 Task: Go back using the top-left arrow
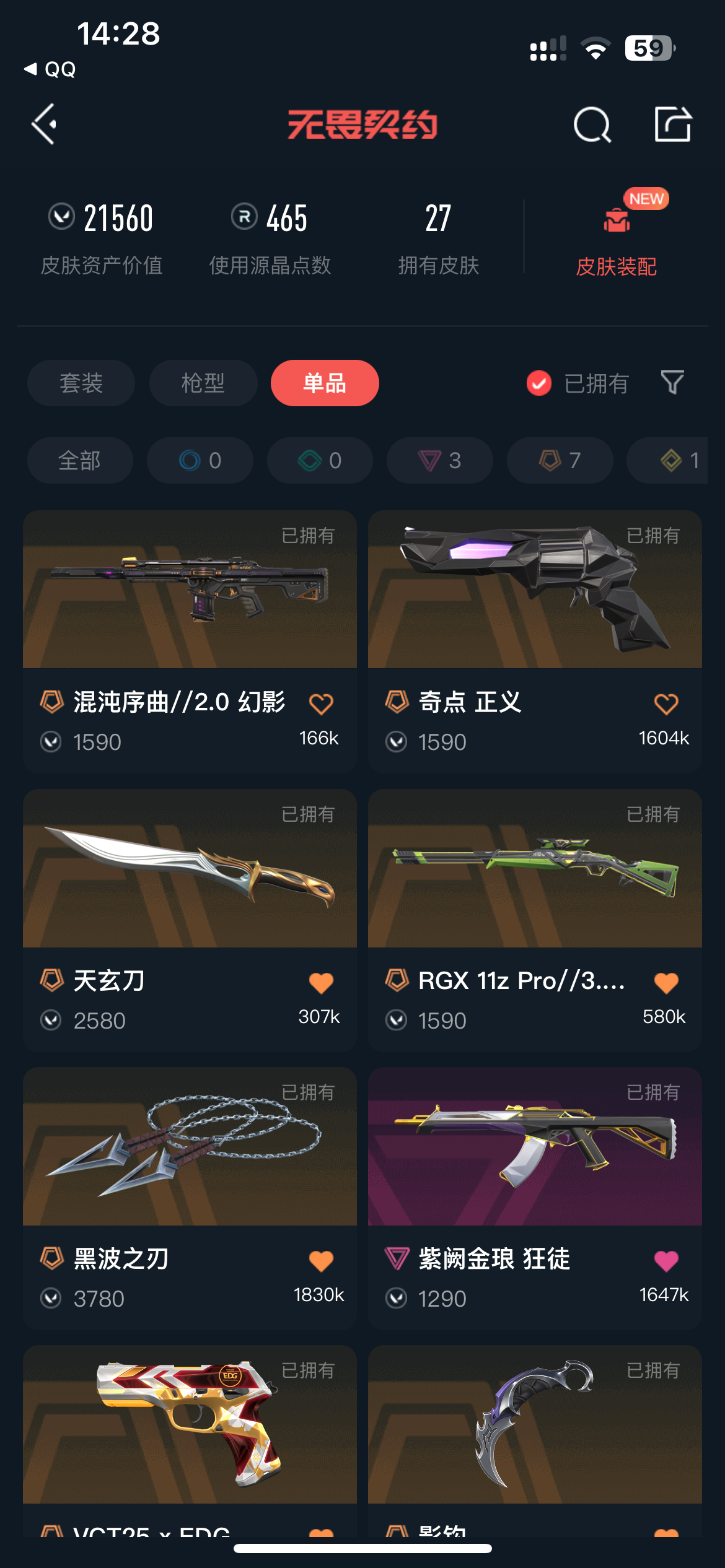(44, 124)
